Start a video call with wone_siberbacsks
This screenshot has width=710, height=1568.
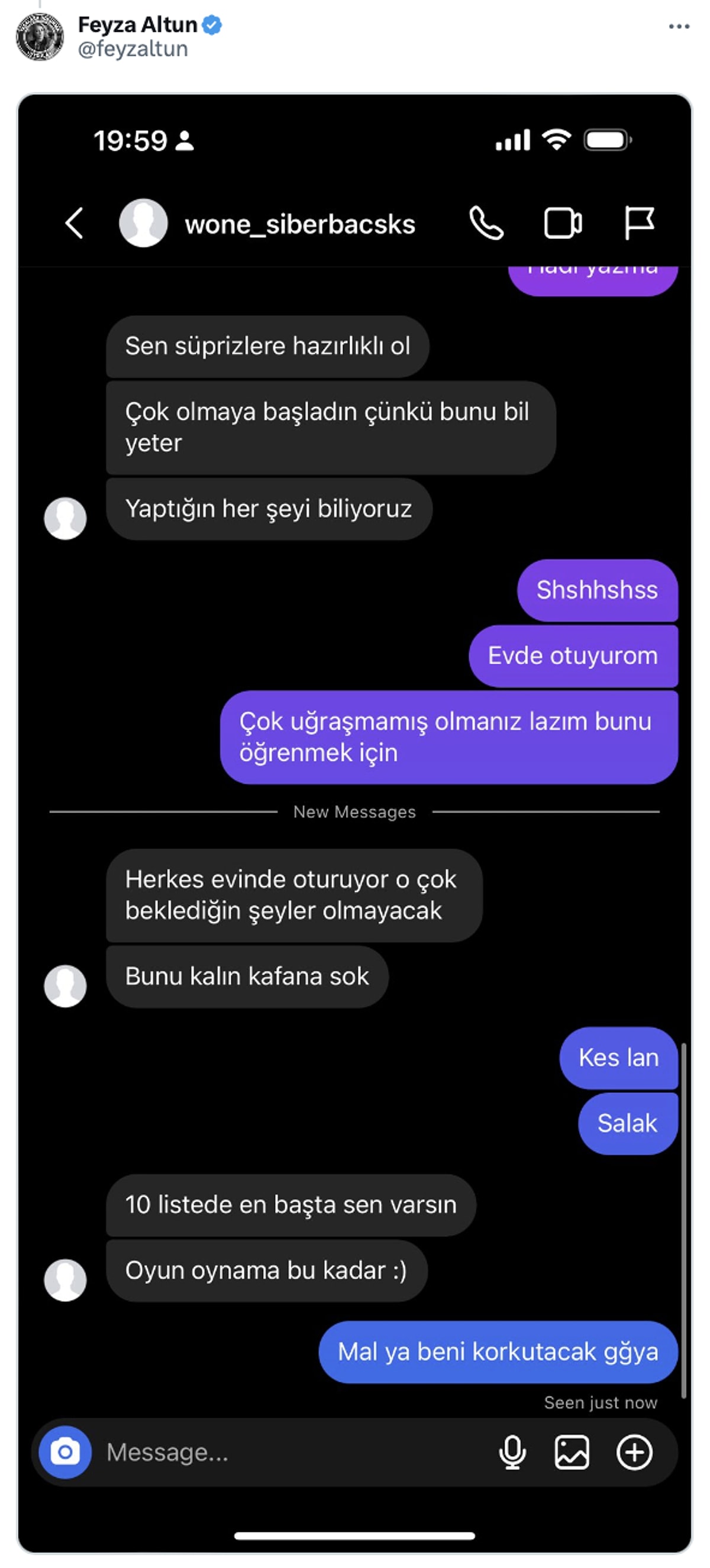tap(563, 223)
